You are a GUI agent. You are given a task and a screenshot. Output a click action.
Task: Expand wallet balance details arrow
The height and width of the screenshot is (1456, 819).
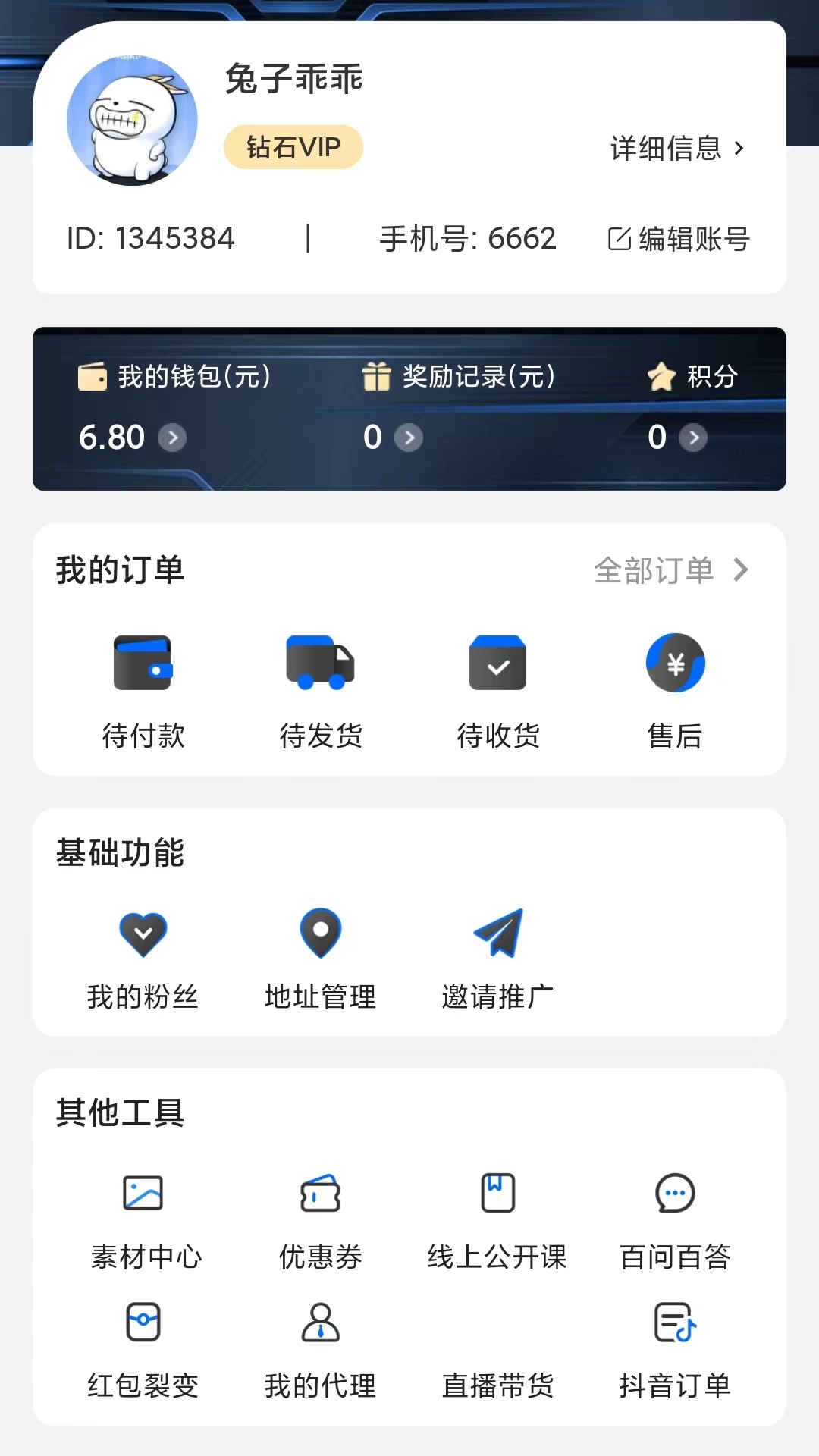click(x=173, y=438)
